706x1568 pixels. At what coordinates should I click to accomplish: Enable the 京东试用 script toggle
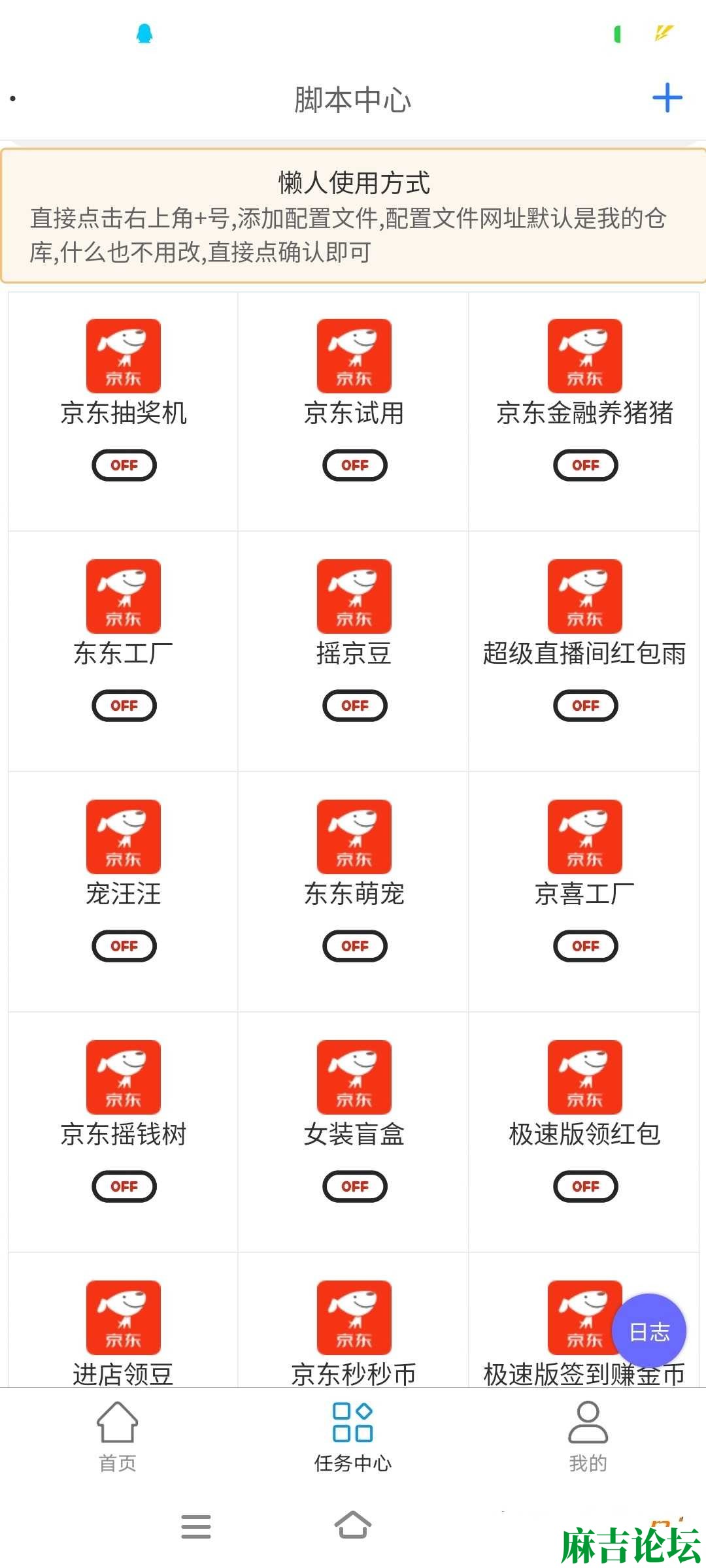[355, 465]
